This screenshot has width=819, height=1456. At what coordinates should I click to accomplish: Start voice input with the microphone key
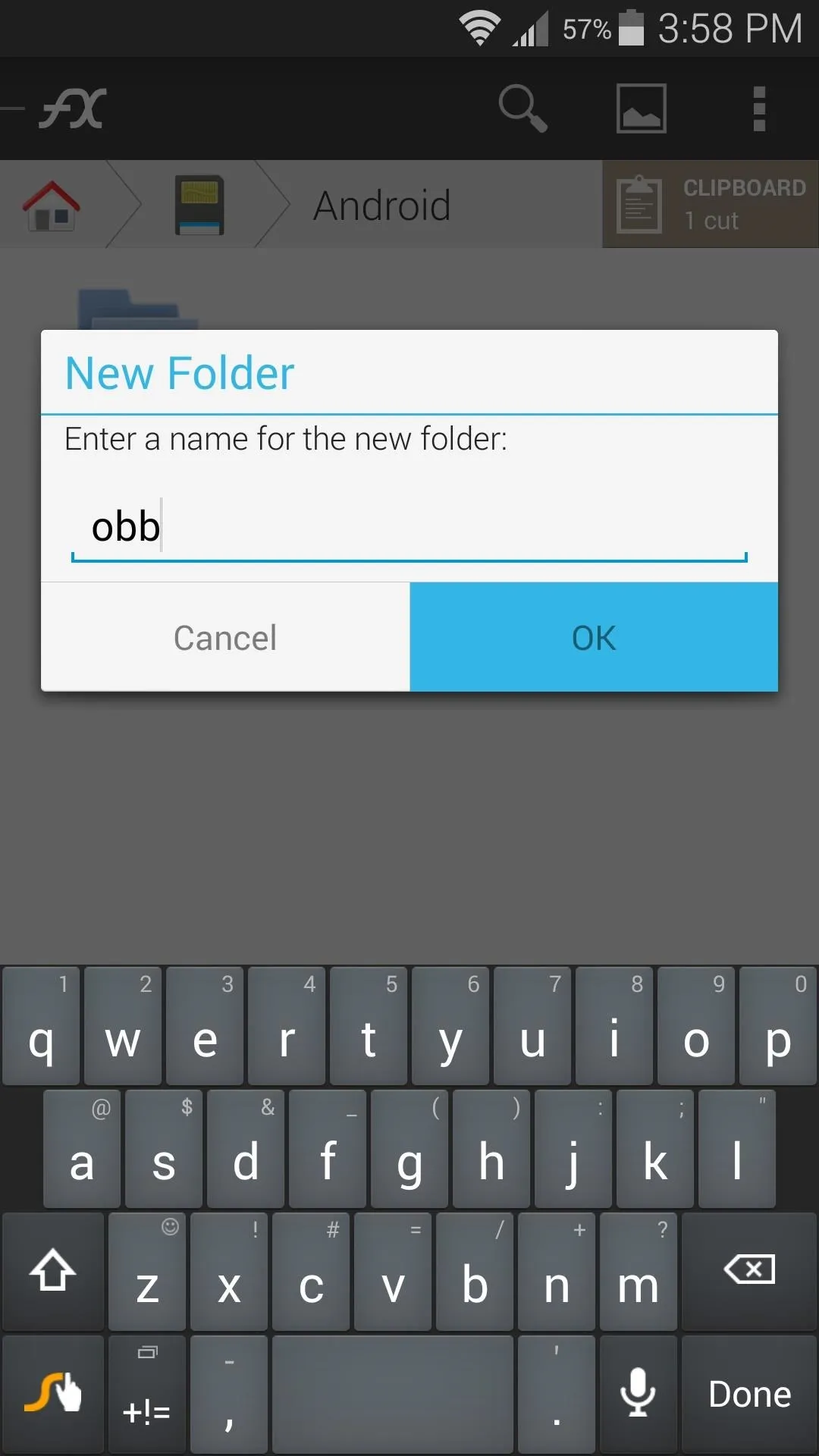[x=638, y=1394]
